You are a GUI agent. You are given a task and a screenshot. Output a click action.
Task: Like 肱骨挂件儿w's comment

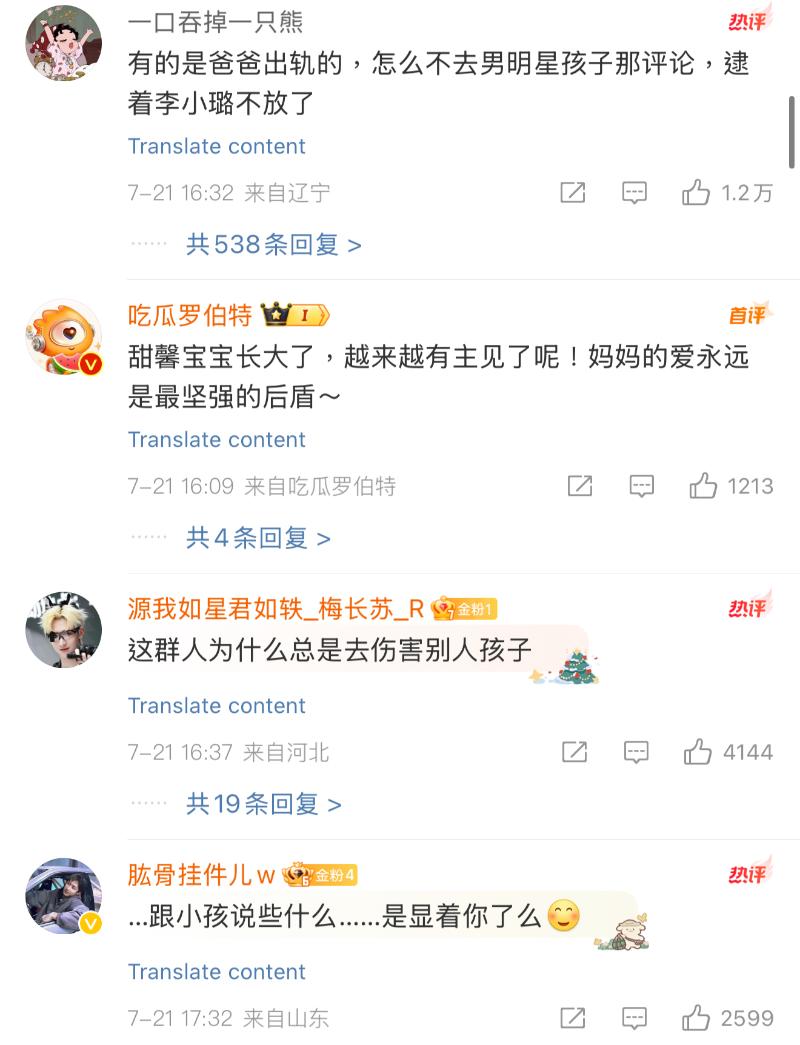pyautogui.click(x=697, y=1018)
